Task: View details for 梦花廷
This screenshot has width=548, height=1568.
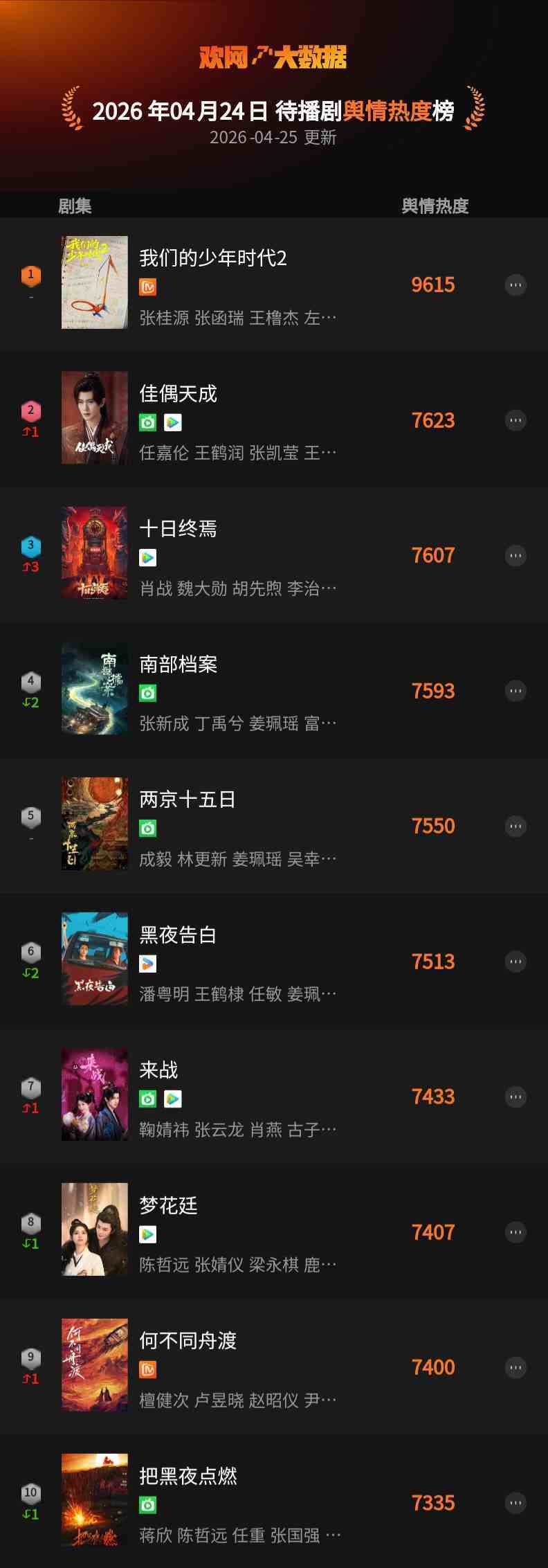Action: [x=169, y=1206]
